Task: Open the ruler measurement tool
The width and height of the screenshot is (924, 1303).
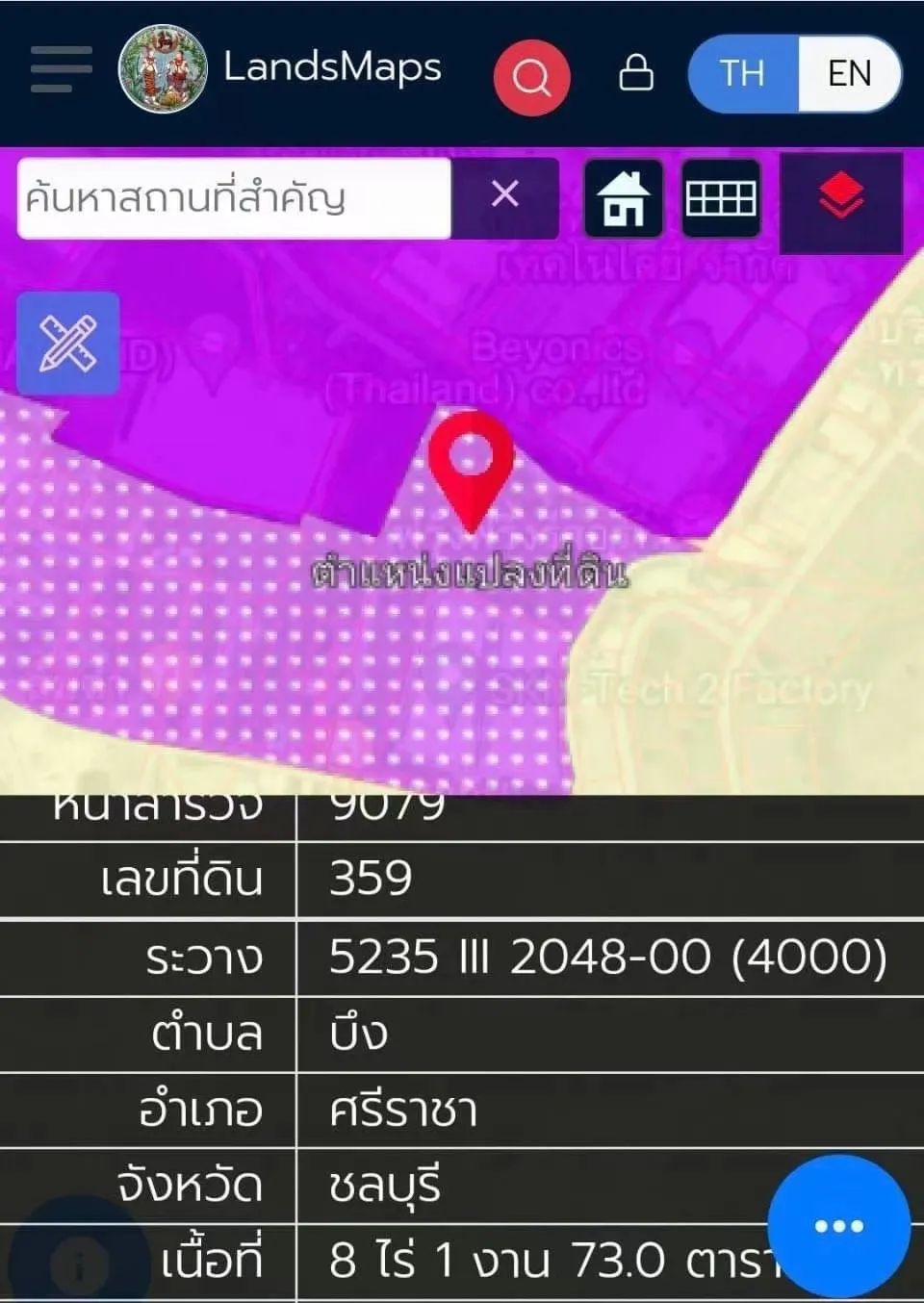Action: [68, 344]
